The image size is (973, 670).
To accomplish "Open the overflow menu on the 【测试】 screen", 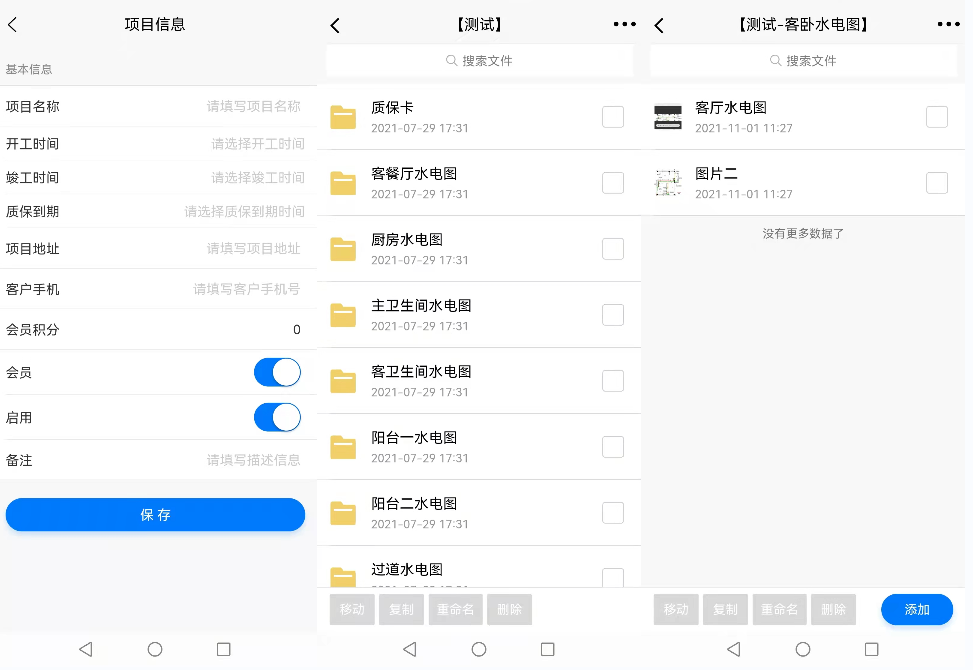I will [624, 25].
